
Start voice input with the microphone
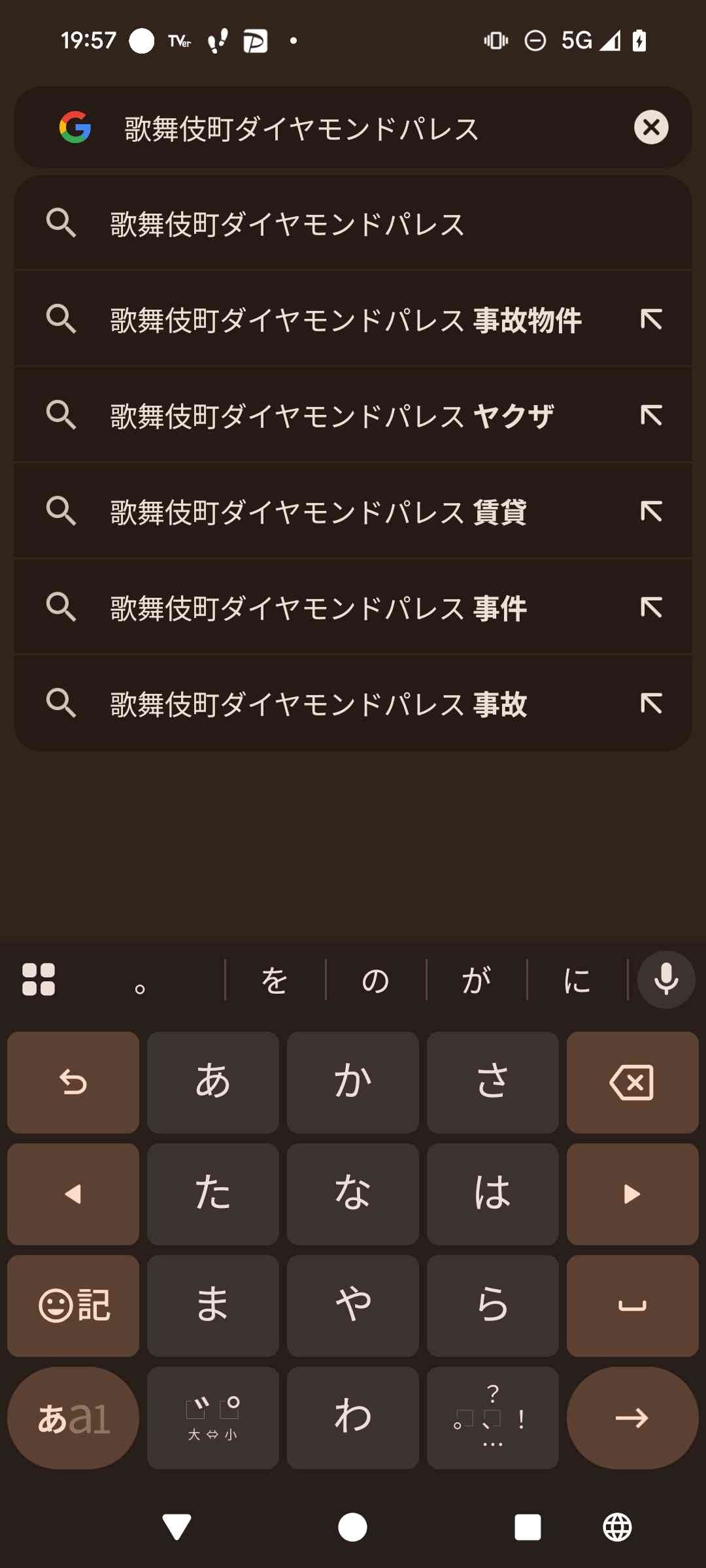(666, 979)
